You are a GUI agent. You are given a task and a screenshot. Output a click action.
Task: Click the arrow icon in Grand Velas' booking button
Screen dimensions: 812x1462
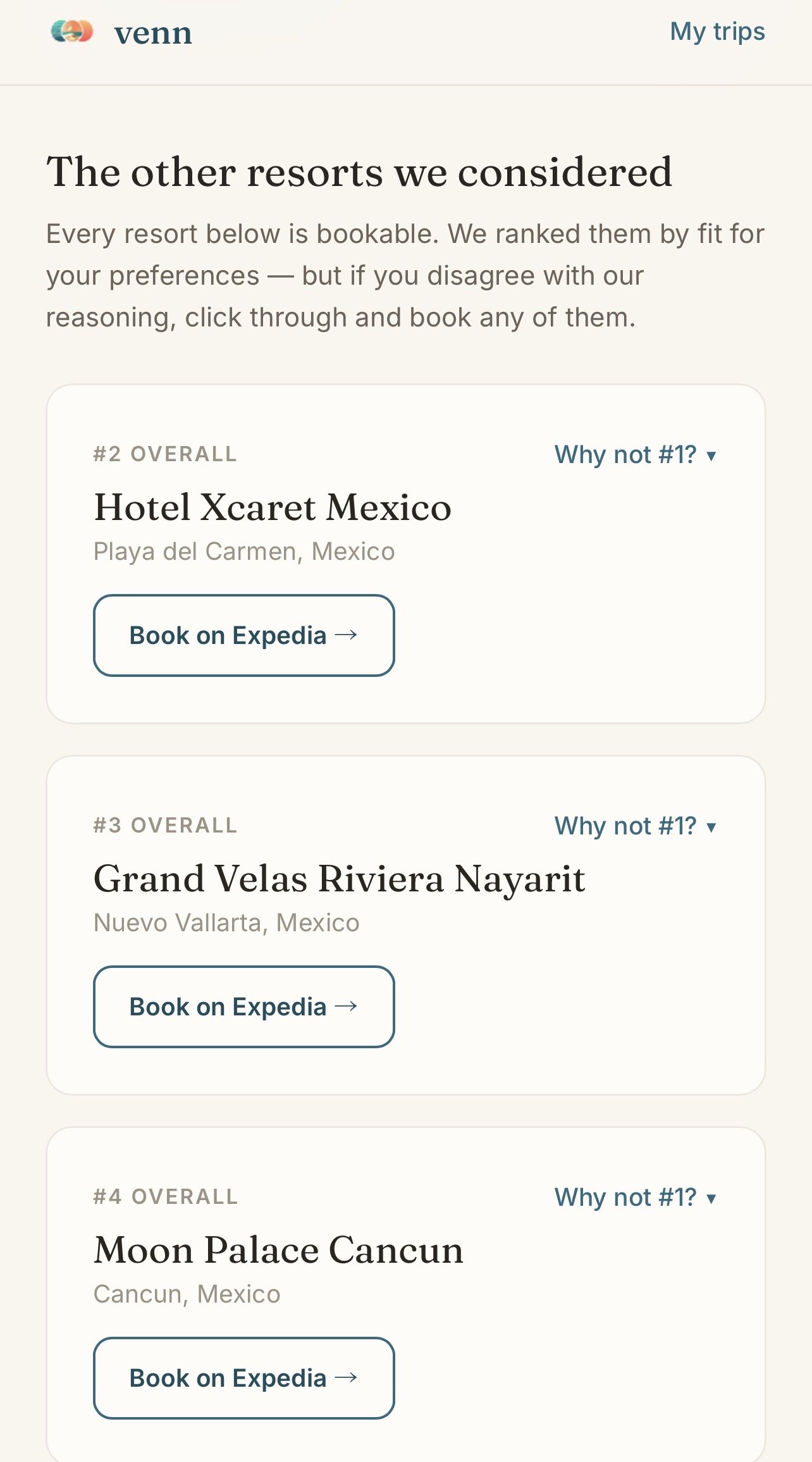(x=347, y=1007)
